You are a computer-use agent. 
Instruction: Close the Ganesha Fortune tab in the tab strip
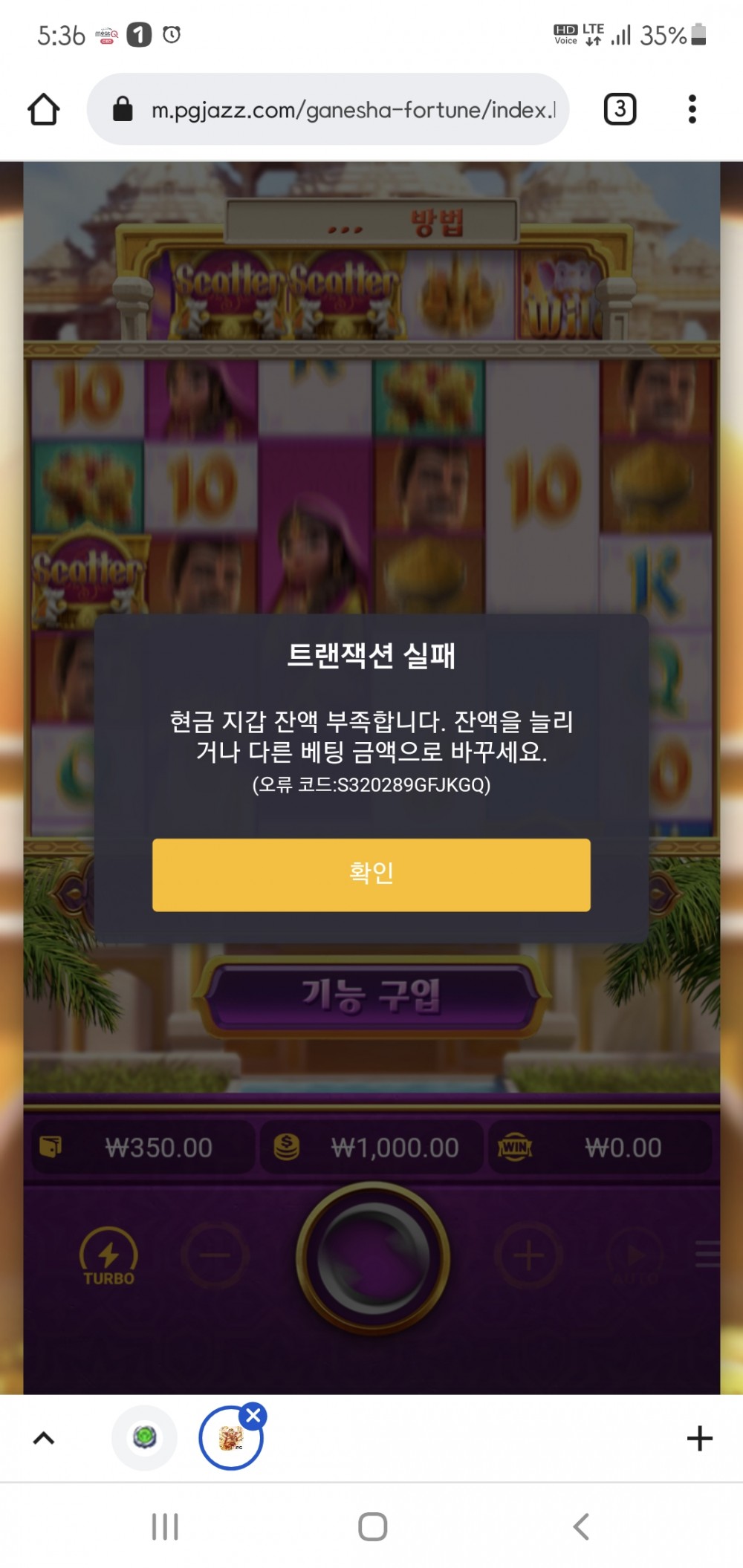click(253, 1415)
